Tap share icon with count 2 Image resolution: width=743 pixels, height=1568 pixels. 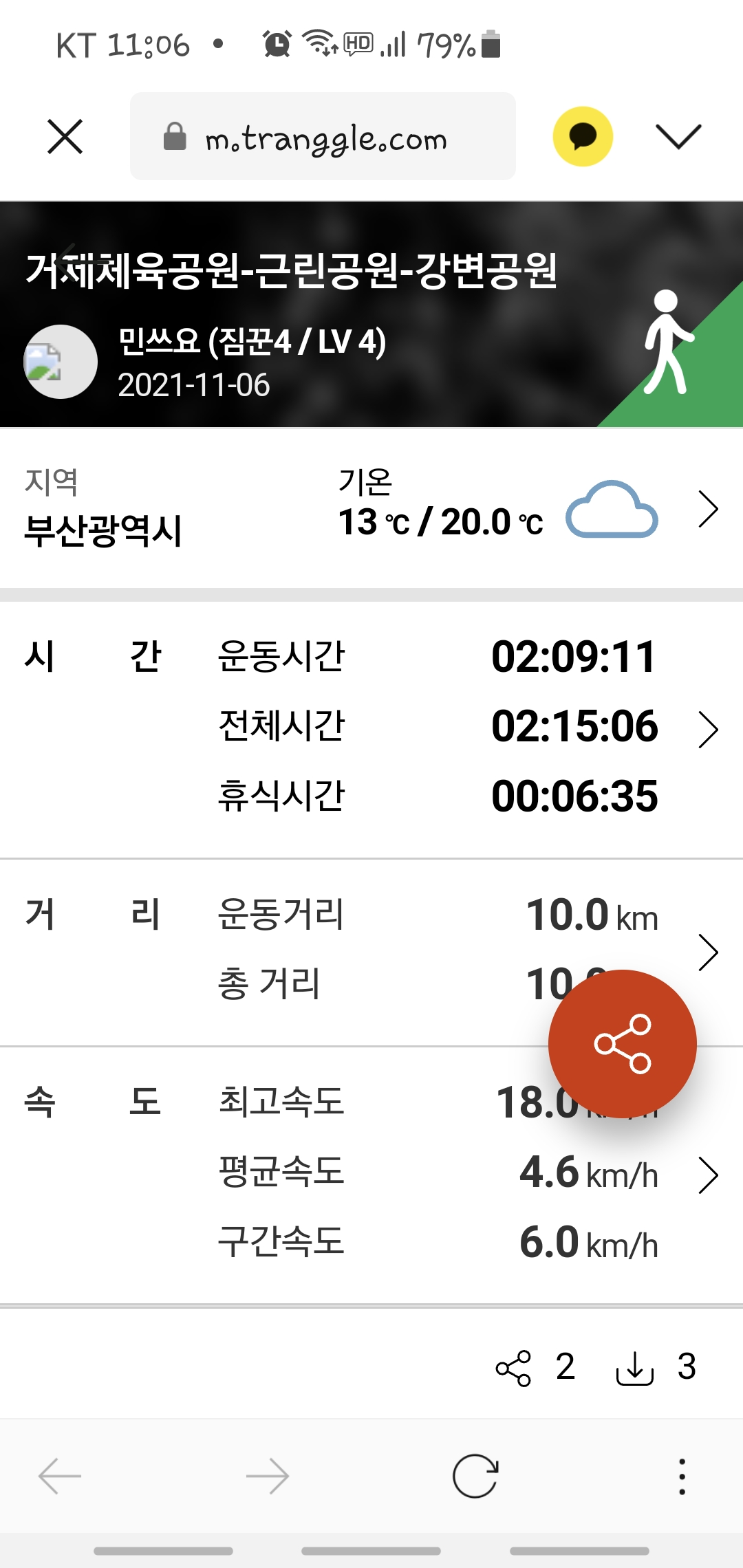coord(513,1368)
